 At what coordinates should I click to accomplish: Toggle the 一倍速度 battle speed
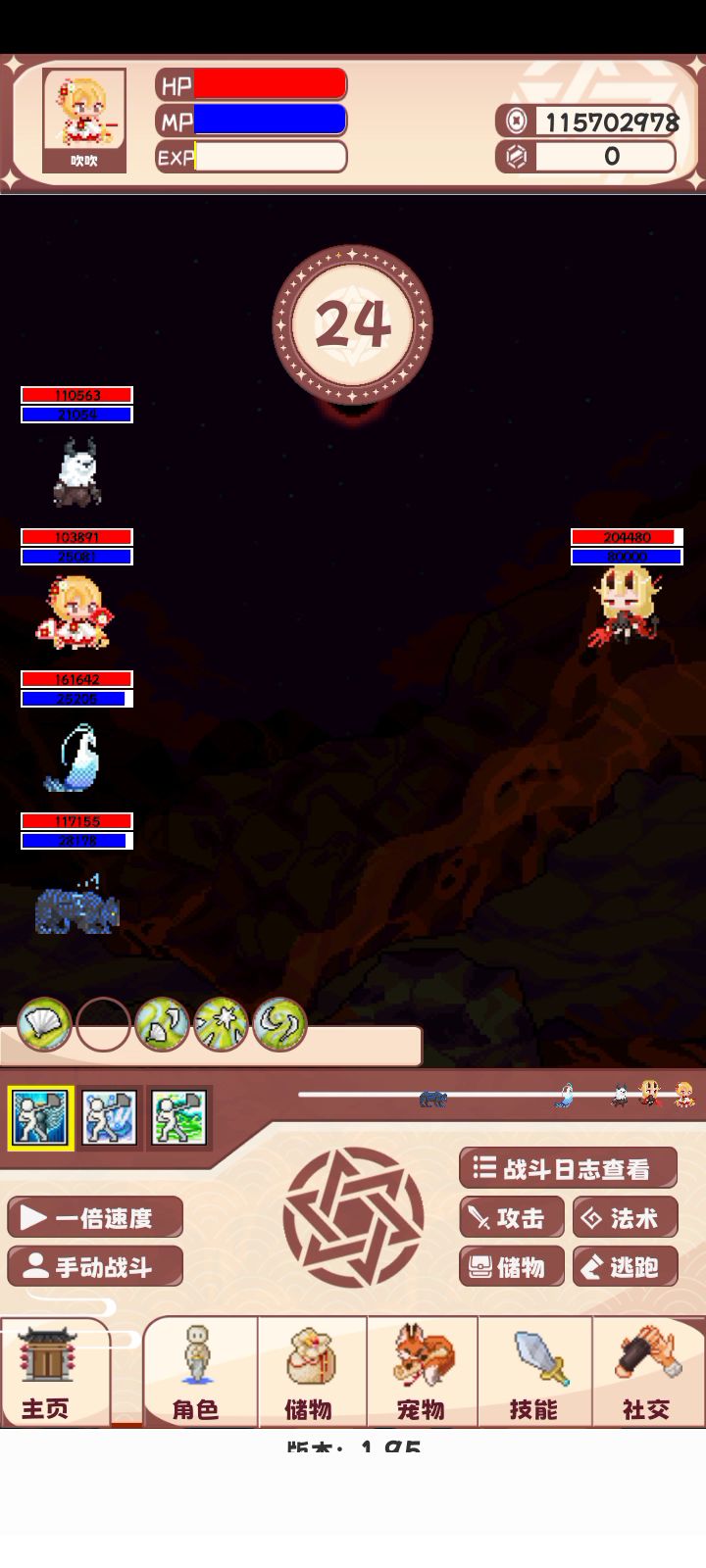click(x=95, y=1217)
